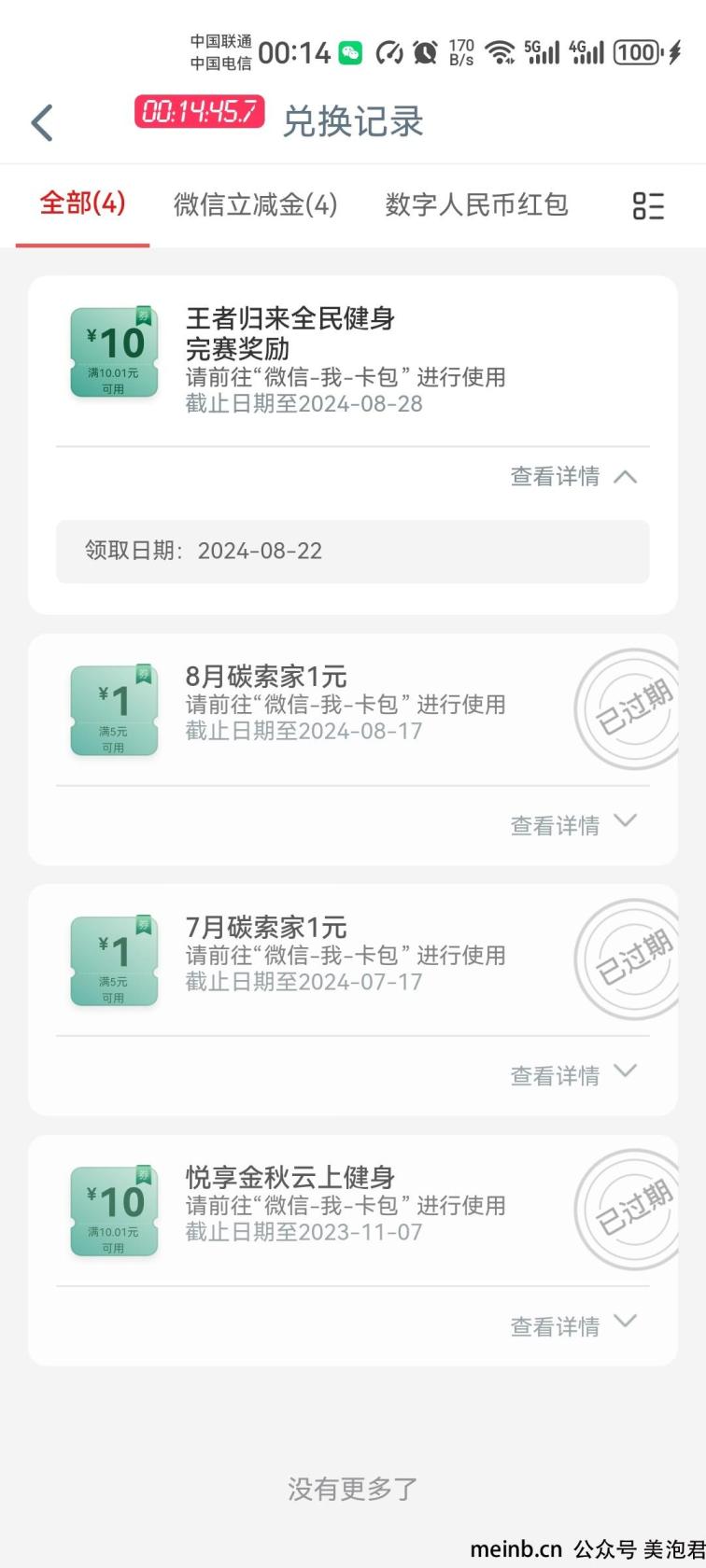Switch to the 数字人民币红包 tab
The width and height of the screenshot is (706, 1568).
coord(476,204)
